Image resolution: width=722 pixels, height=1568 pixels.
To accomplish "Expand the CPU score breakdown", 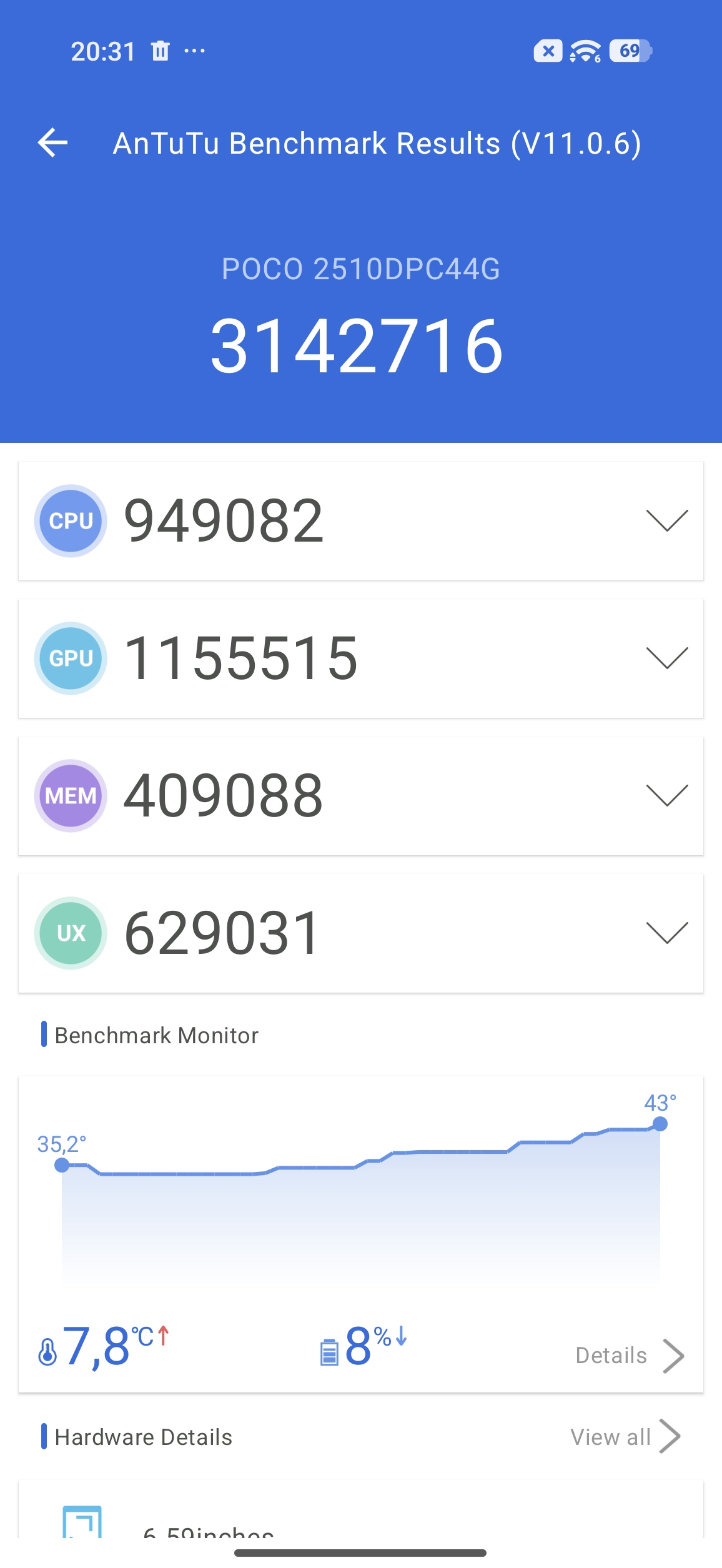I will pos(666,520).
